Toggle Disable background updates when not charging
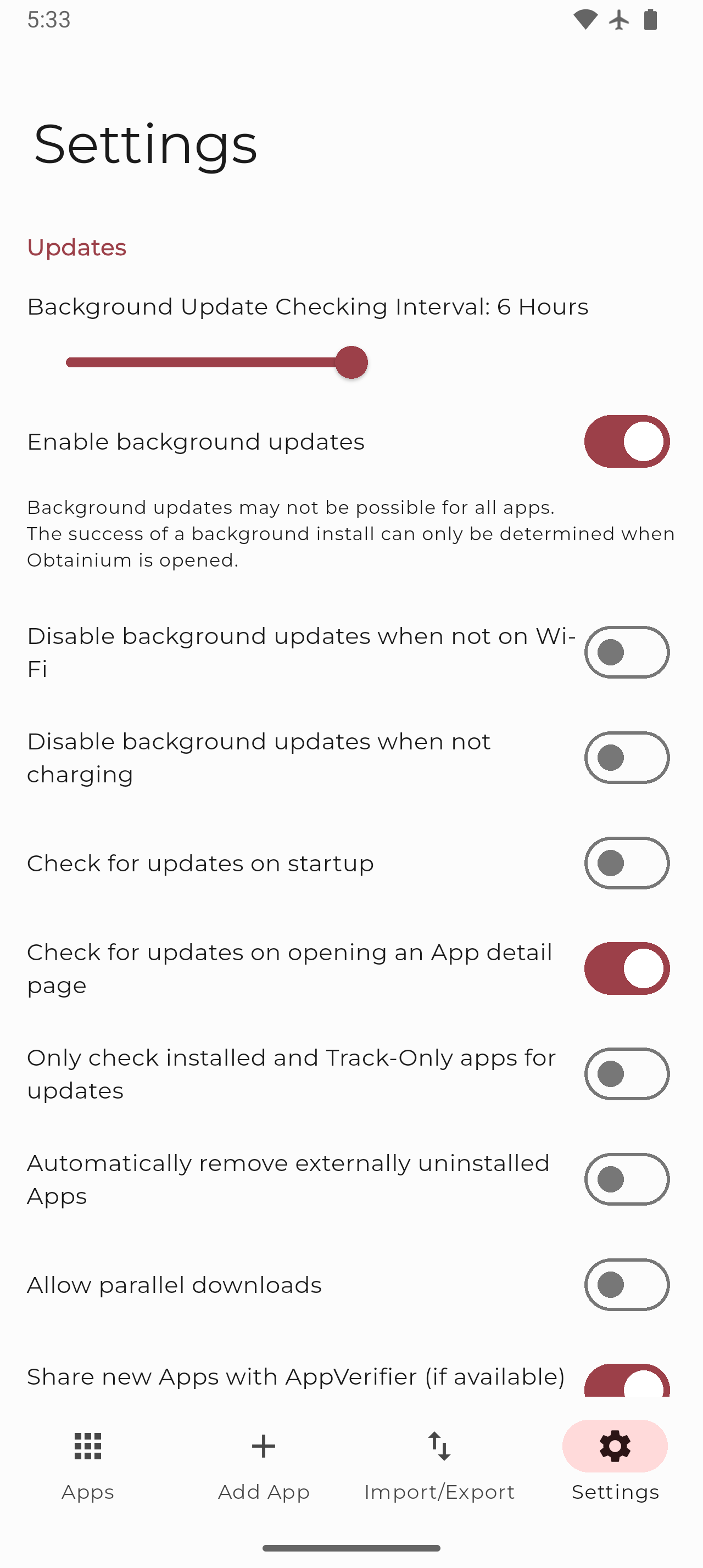The width and height of the screenshot is (703, 1568). (626, 757)
